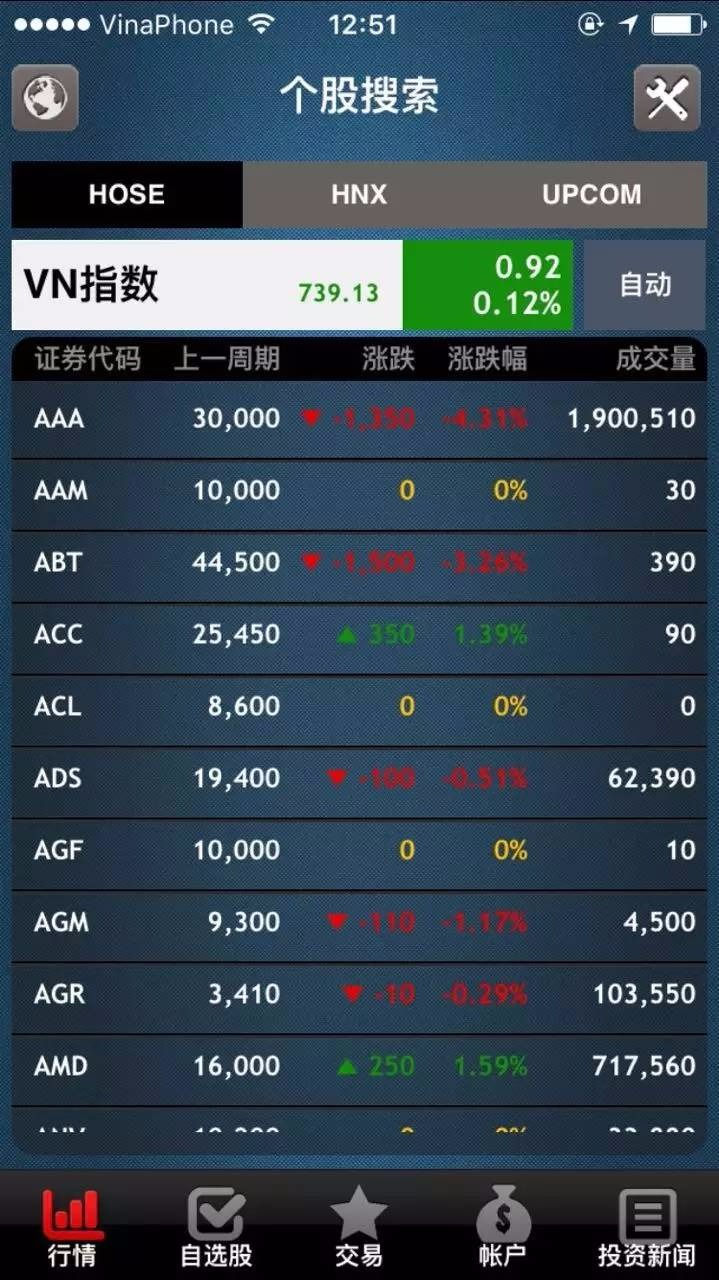View the ADS stock row

pyautogui.click(x=359, y=779)
